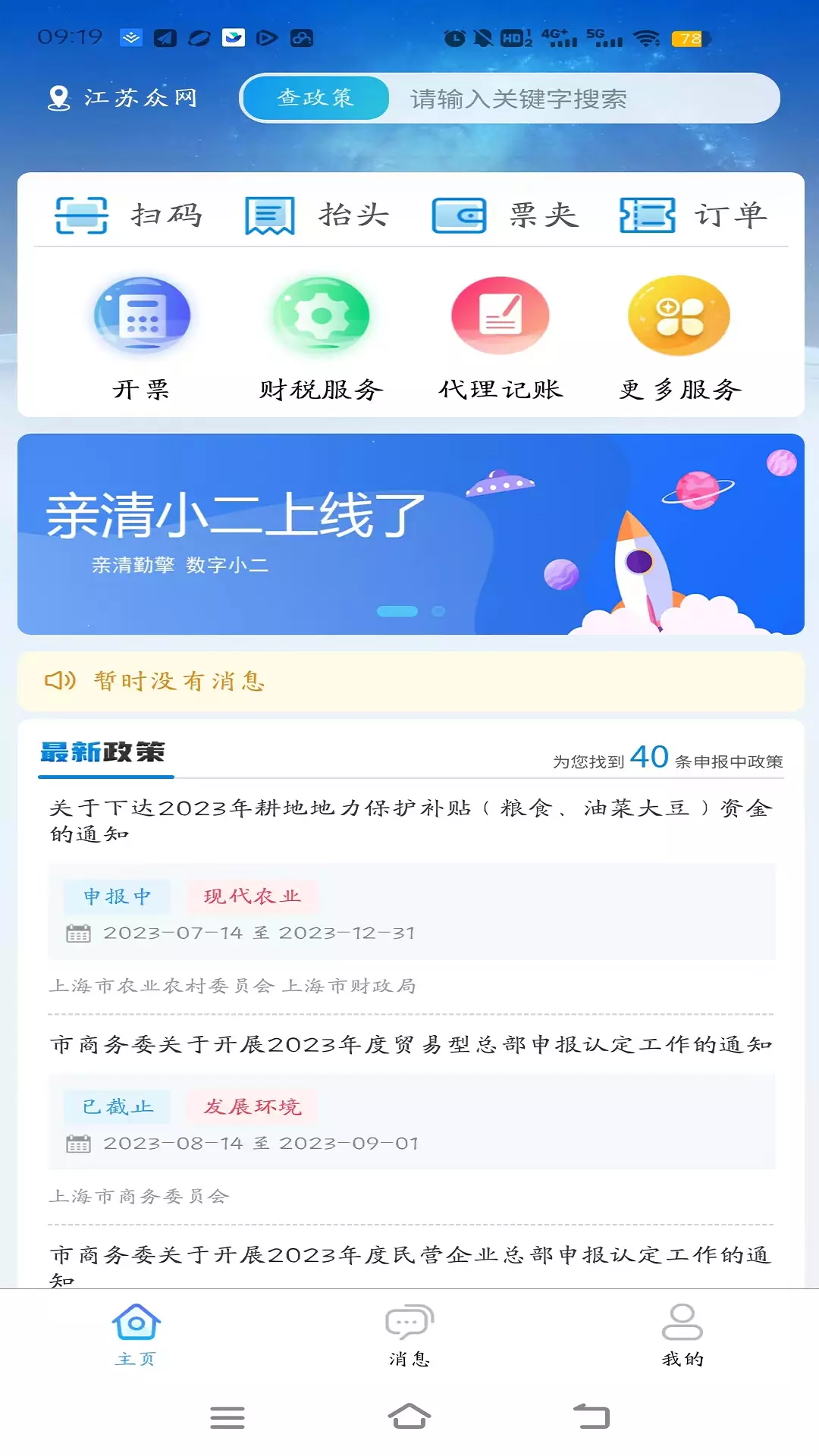The width and height of the screenshot is (819, 1456).
Task: Open the 亲清小二上线了 banner
Action: click(410, 534)
